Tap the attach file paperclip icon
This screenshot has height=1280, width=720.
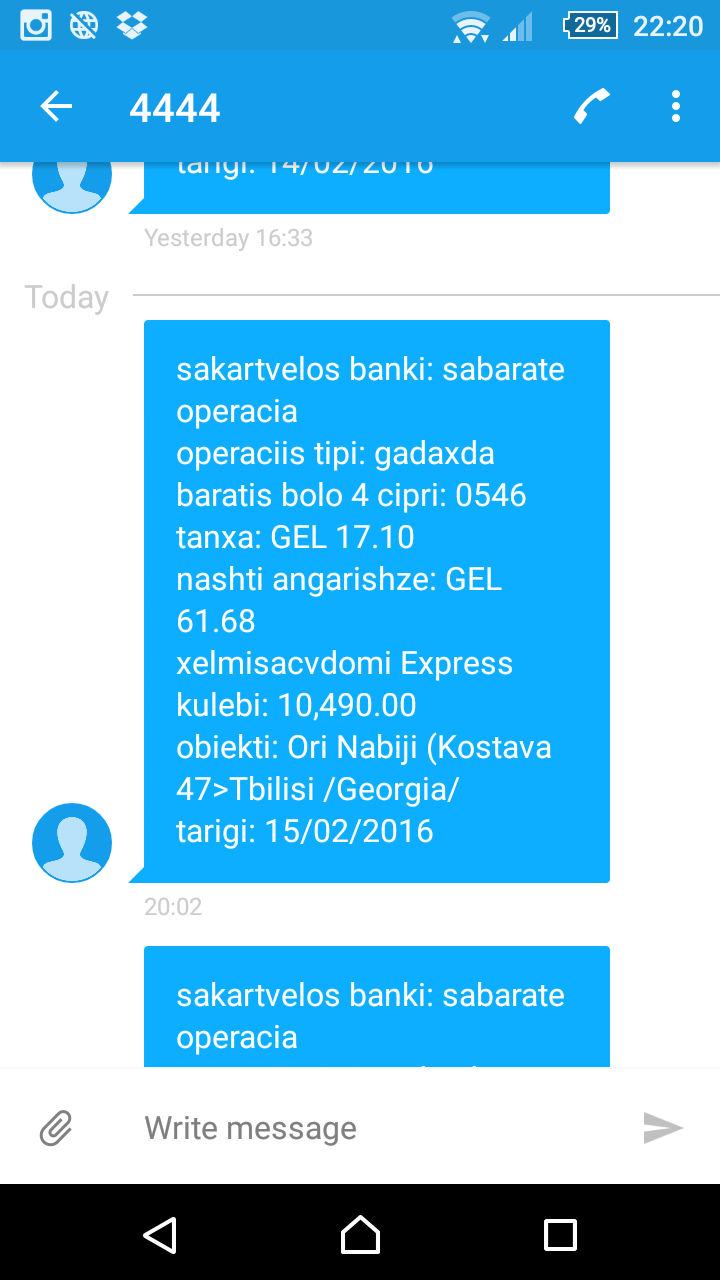tap(56, 1128)
